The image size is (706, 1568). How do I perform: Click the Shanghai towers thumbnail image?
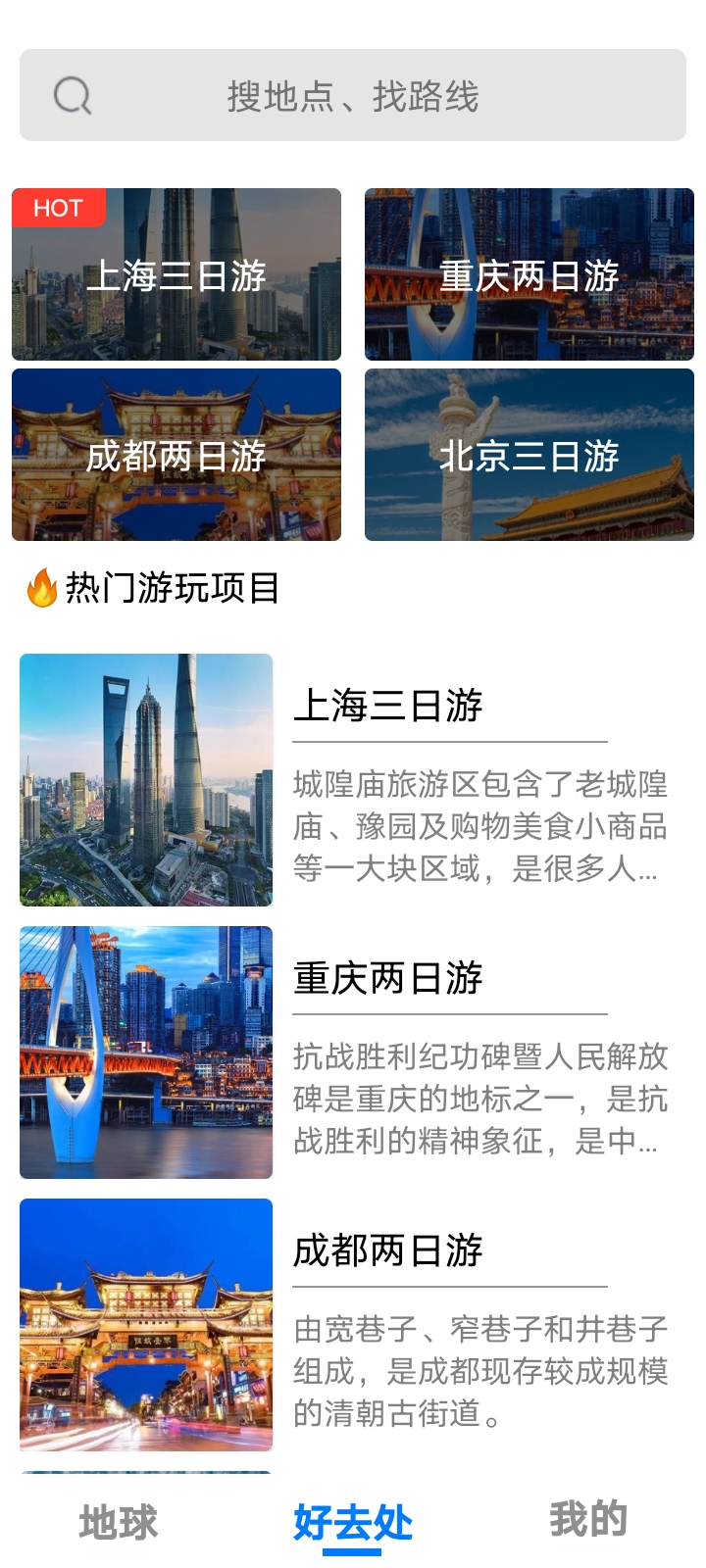pos(145,780)
